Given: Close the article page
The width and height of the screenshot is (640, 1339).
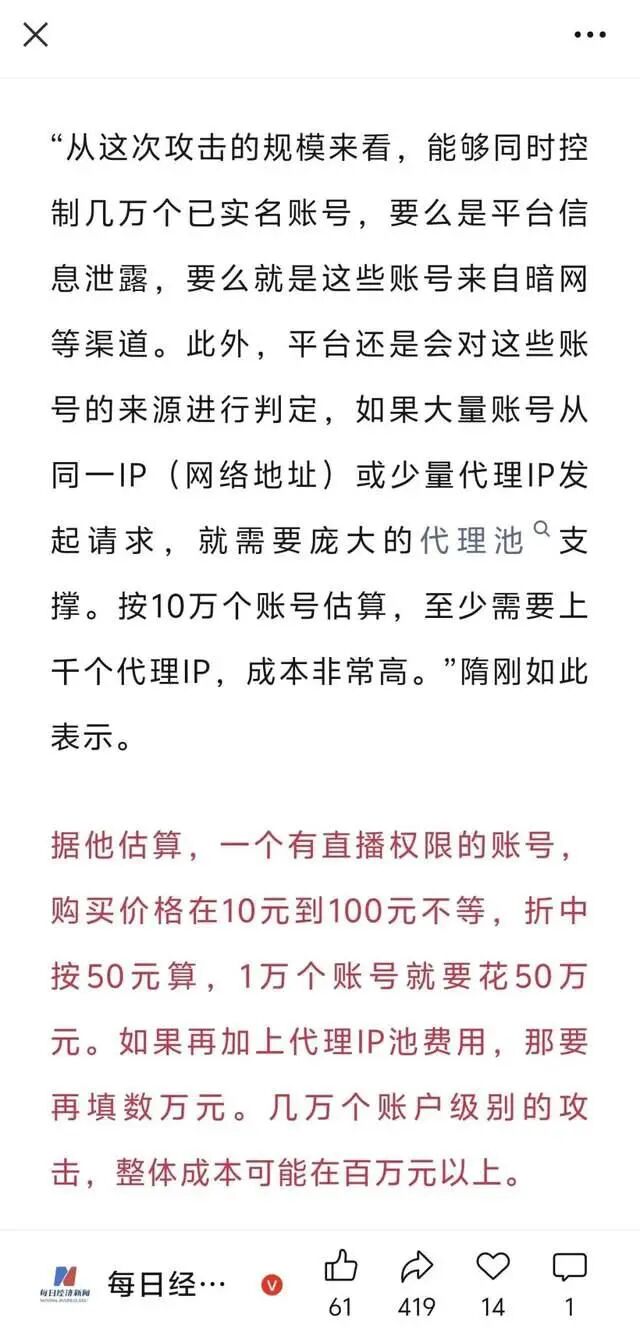Looking at the screenshot, I should 36,35.
